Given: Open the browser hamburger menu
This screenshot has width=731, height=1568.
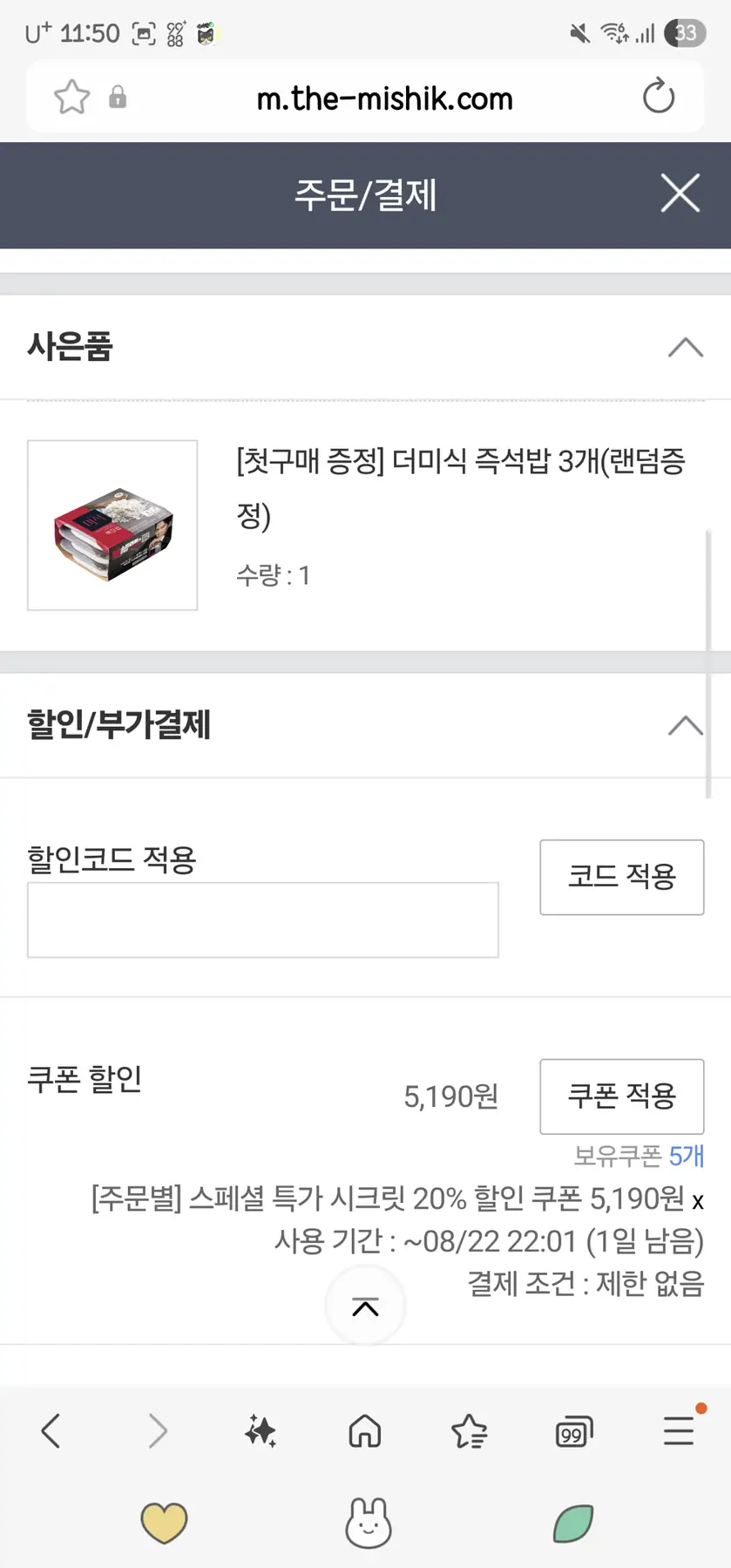Looking at the screenshot, I should click(x=679, y=1430).
